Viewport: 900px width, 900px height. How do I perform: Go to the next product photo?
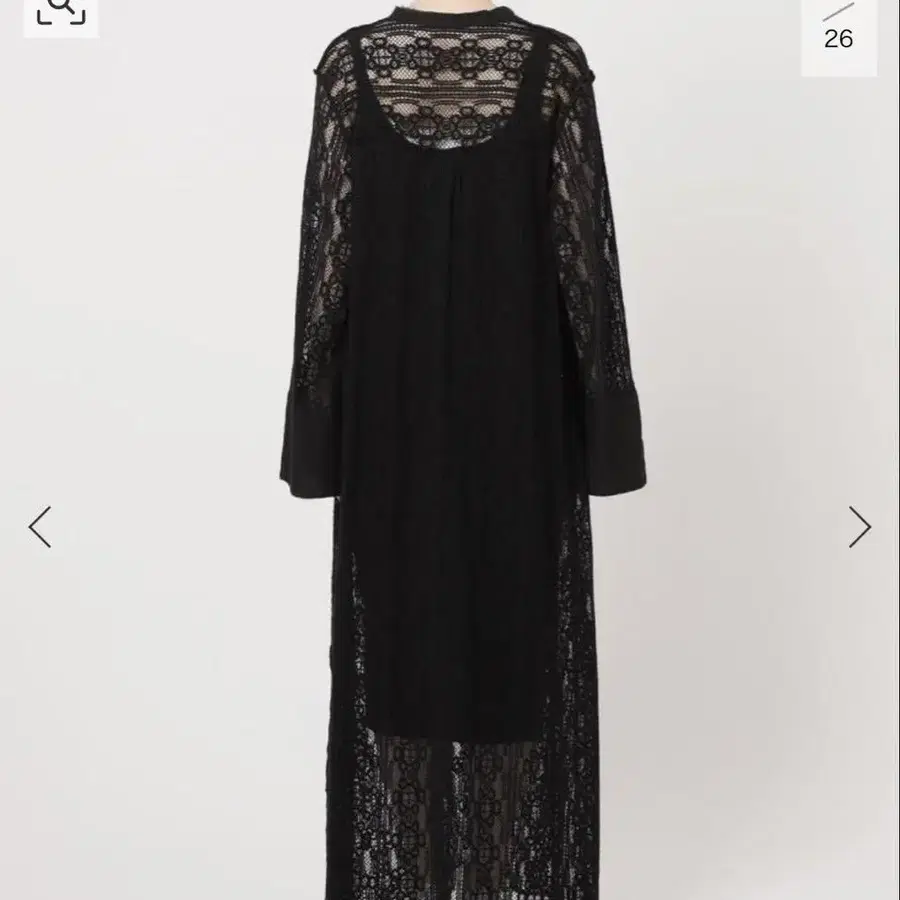click(x=859, y=527)
